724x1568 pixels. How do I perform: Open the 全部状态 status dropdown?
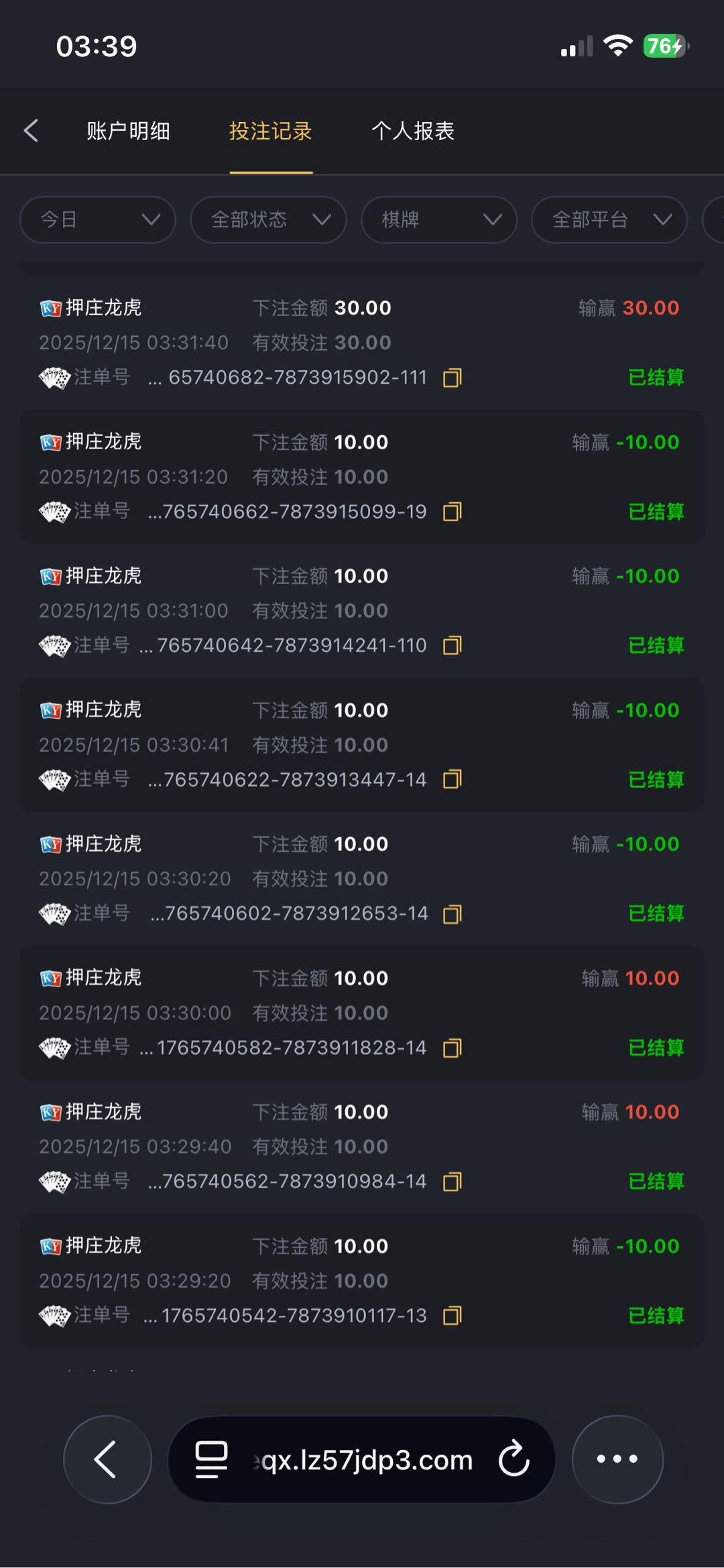(x=268, y=219)
